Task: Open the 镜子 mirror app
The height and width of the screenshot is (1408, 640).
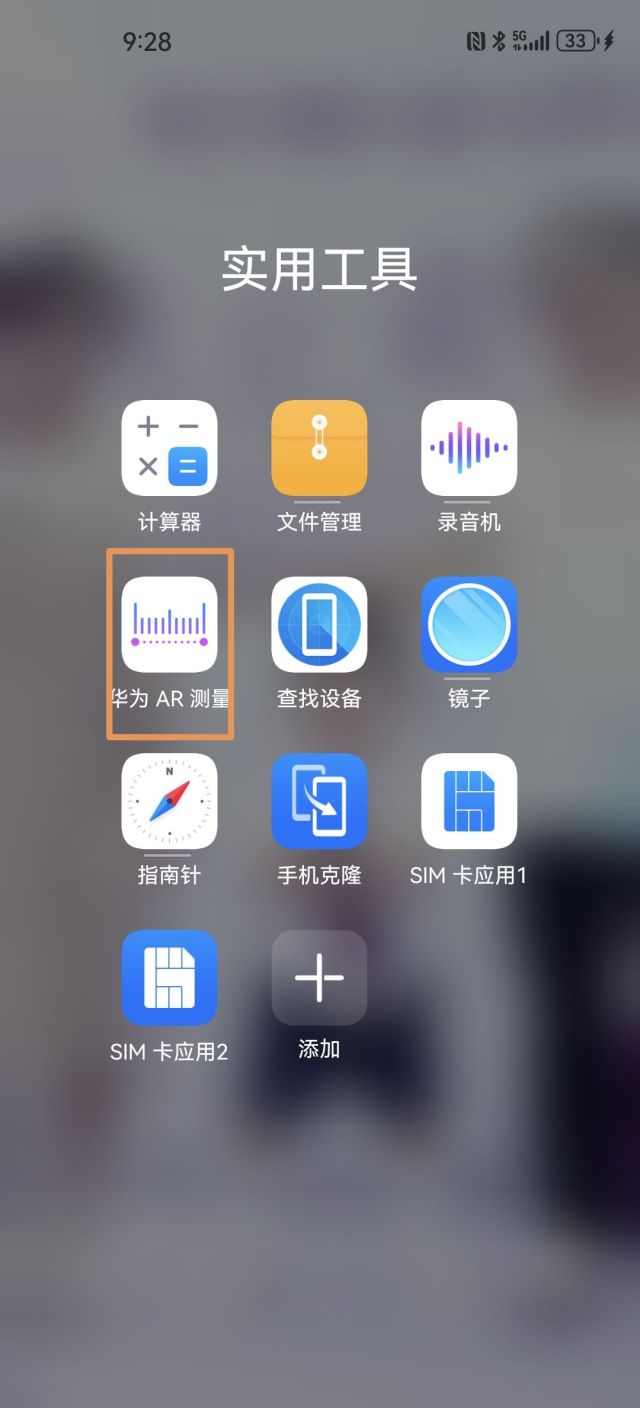Action: pyautogui.click(x=469, y=625)
